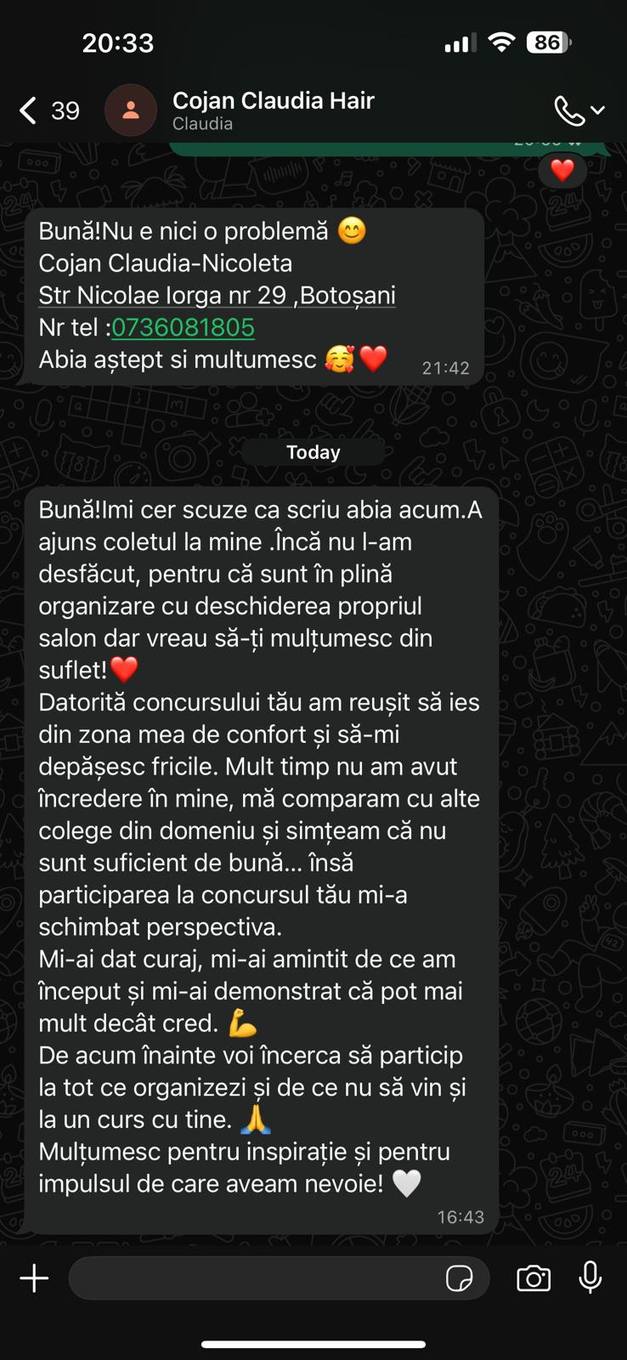Open the Str Nicolae Iorga address link
The height and width of the screenshot is (1360, 627).
(217, 296)
